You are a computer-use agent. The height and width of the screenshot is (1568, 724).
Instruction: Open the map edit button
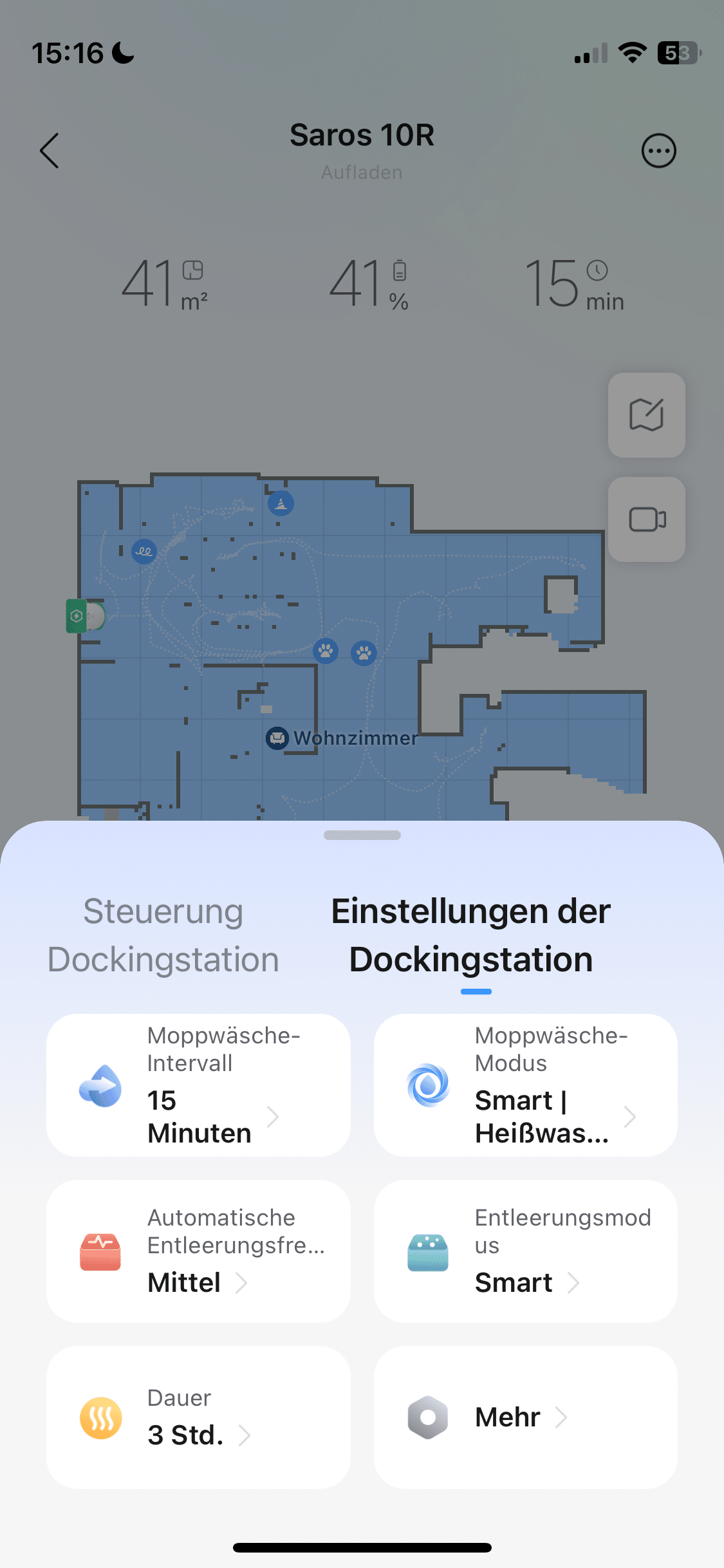(646, 415)
